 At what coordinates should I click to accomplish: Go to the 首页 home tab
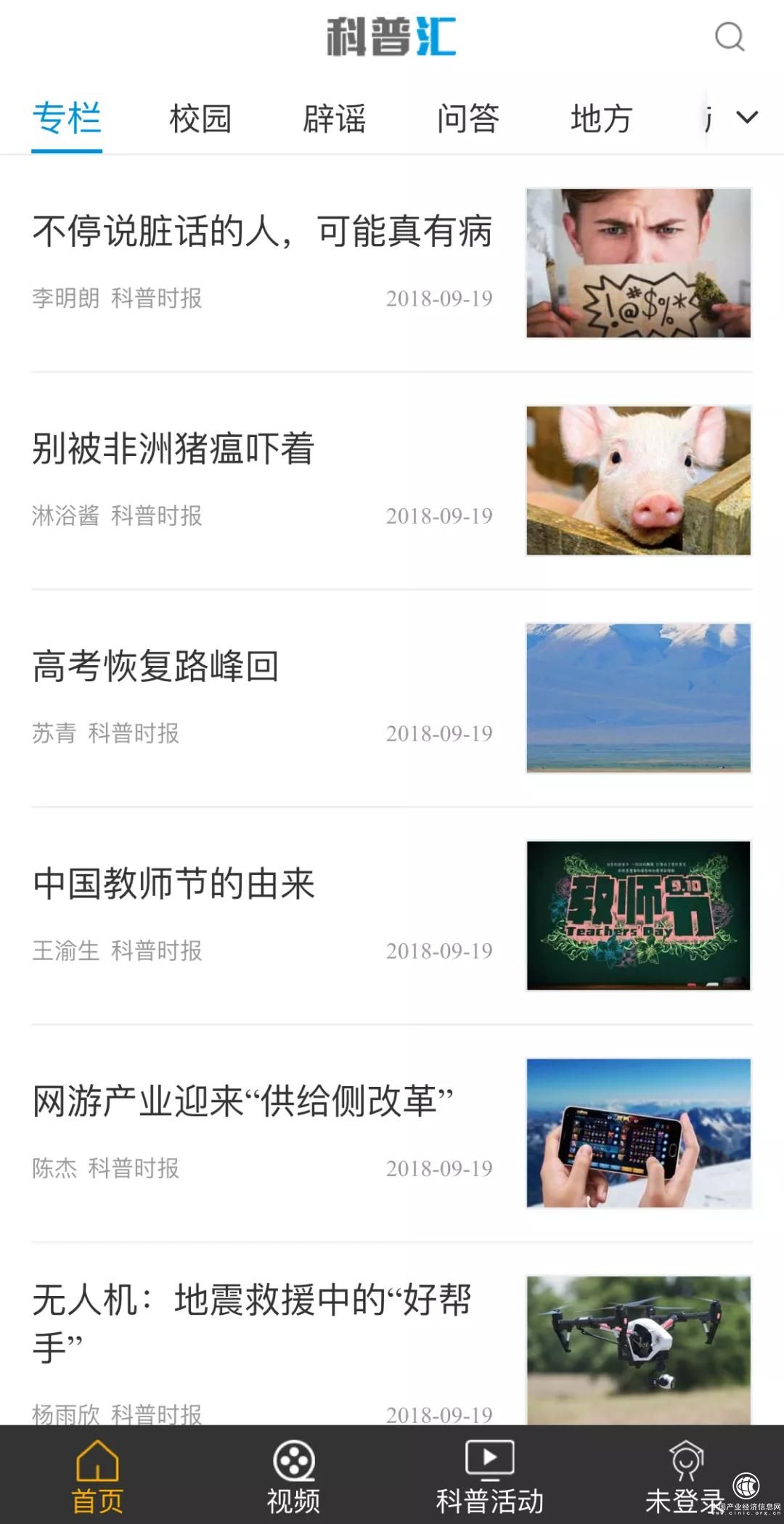click(97, 1475)
